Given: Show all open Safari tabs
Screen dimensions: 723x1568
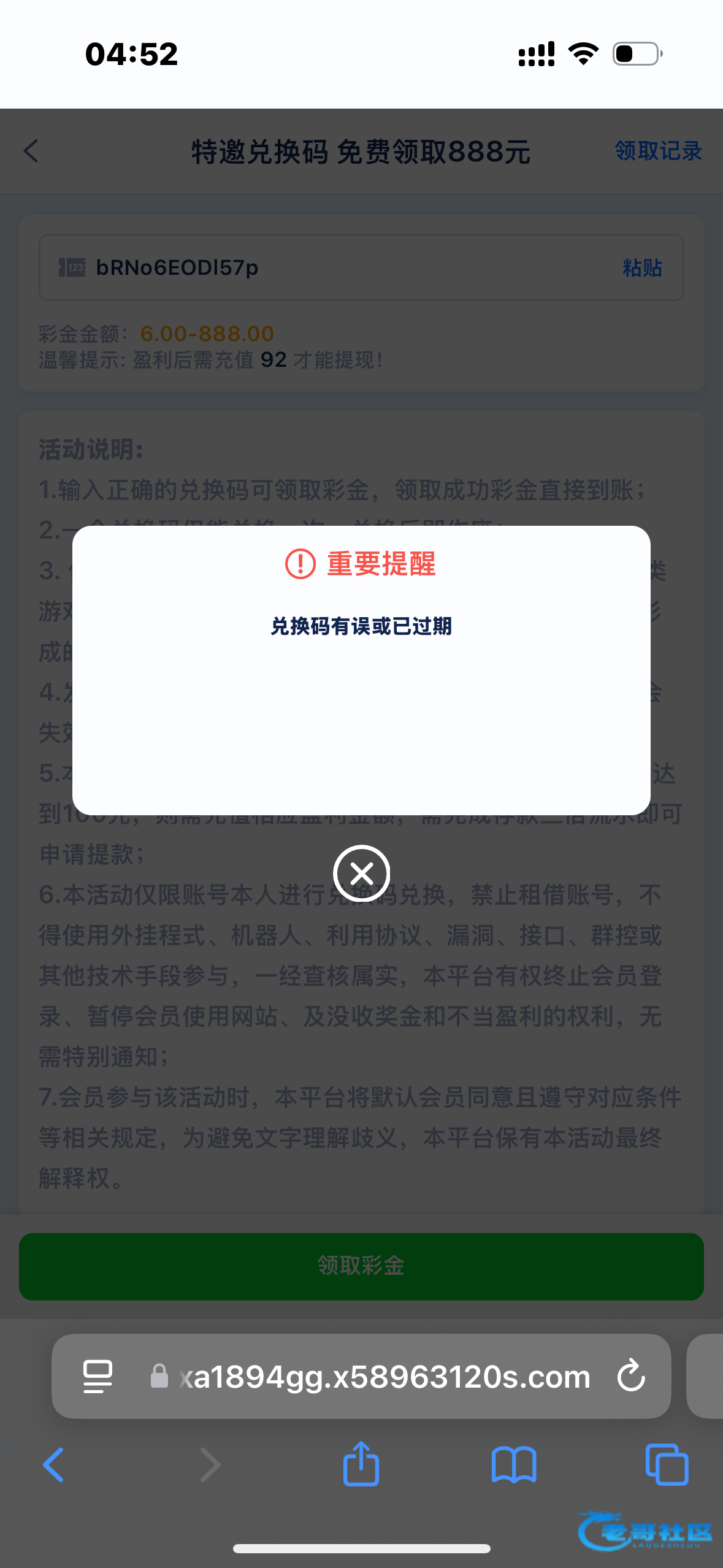Looking at the screenshot, I should [667, 1465].
